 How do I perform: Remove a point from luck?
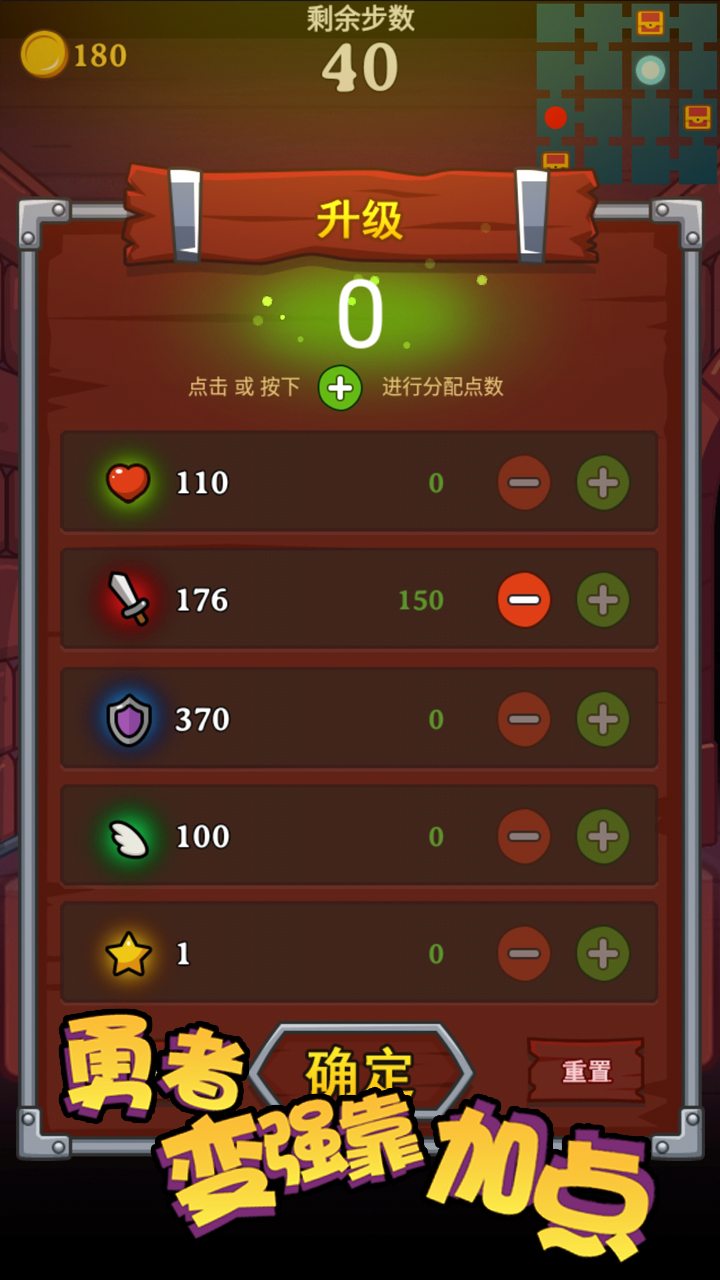click(x=524, y=953)
